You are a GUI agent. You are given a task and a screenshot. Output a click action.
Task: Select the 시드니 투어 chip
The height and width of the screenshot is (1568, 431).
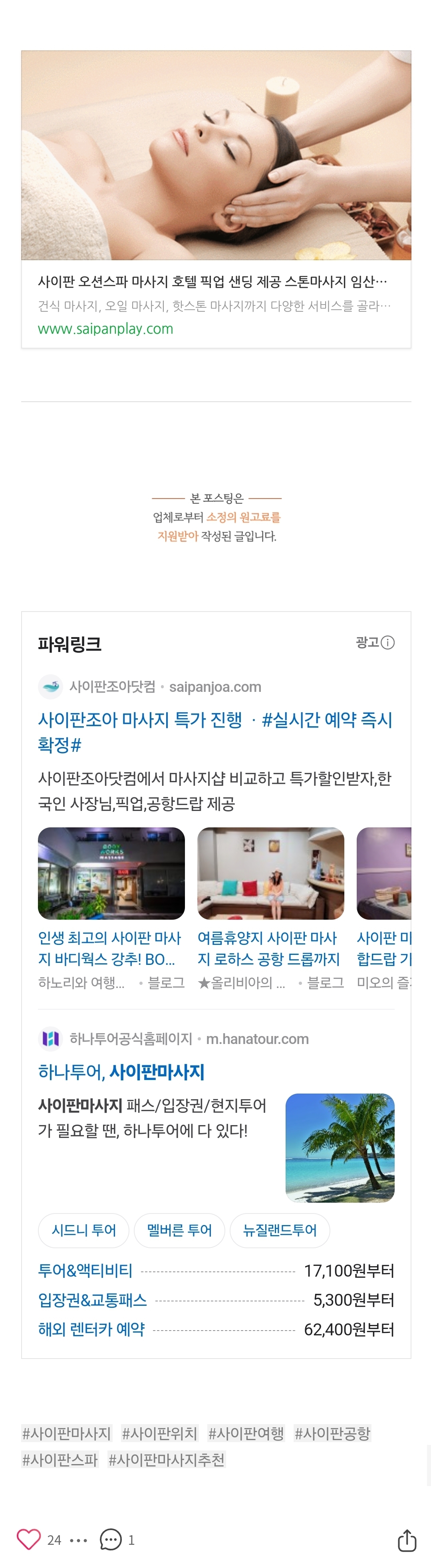(84, 1230)
